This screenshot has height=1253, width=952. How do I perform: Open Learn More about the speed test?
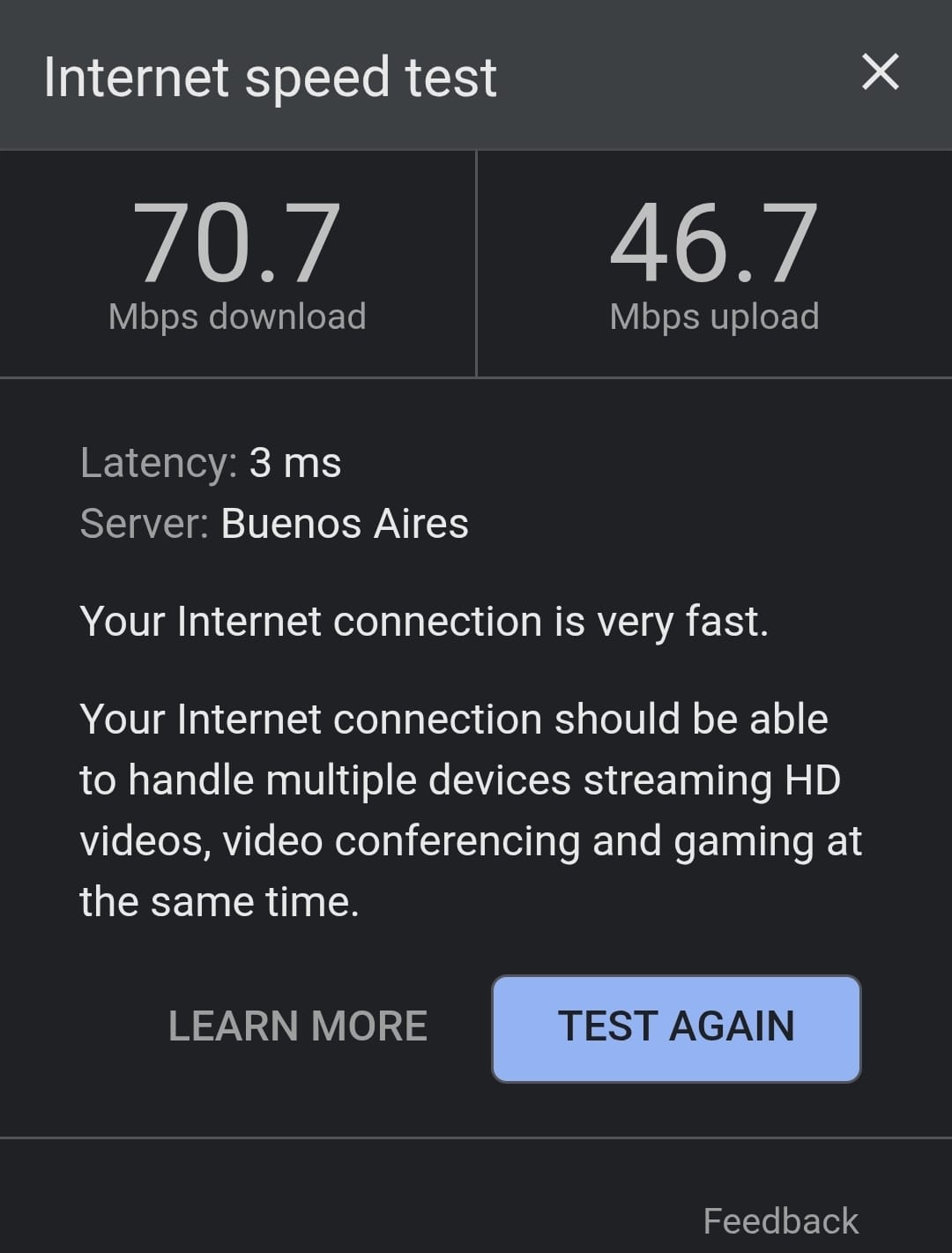298,1026
